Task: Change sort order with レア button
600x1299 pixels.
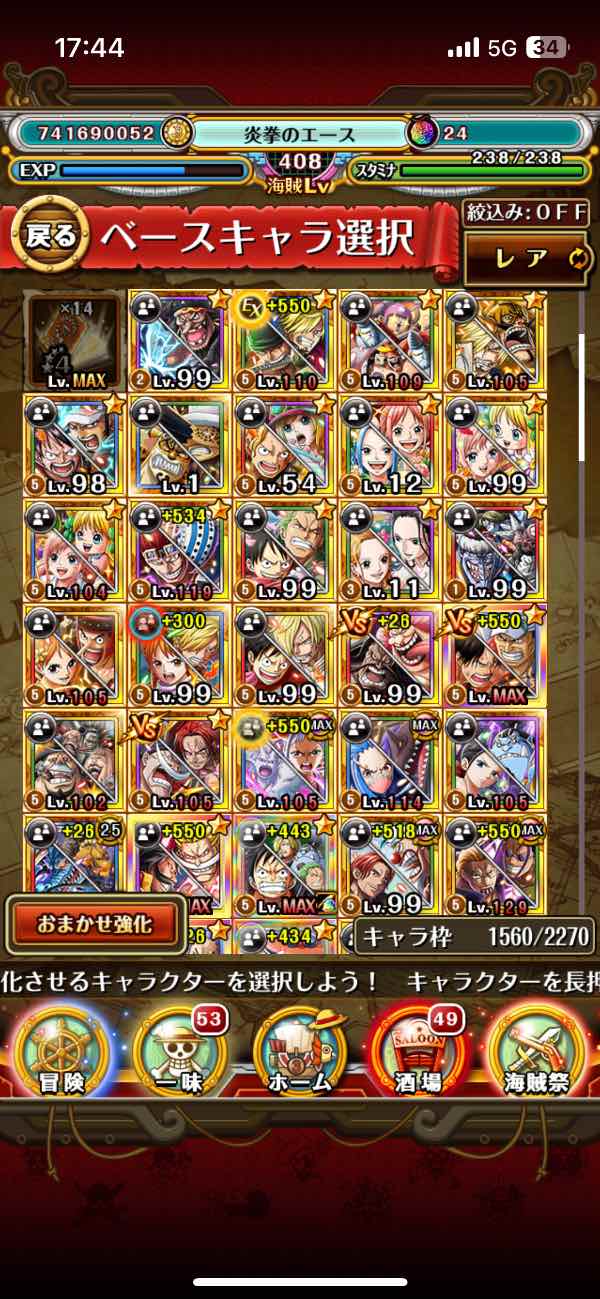Action: pyautogui.click(x=524, y=258)
